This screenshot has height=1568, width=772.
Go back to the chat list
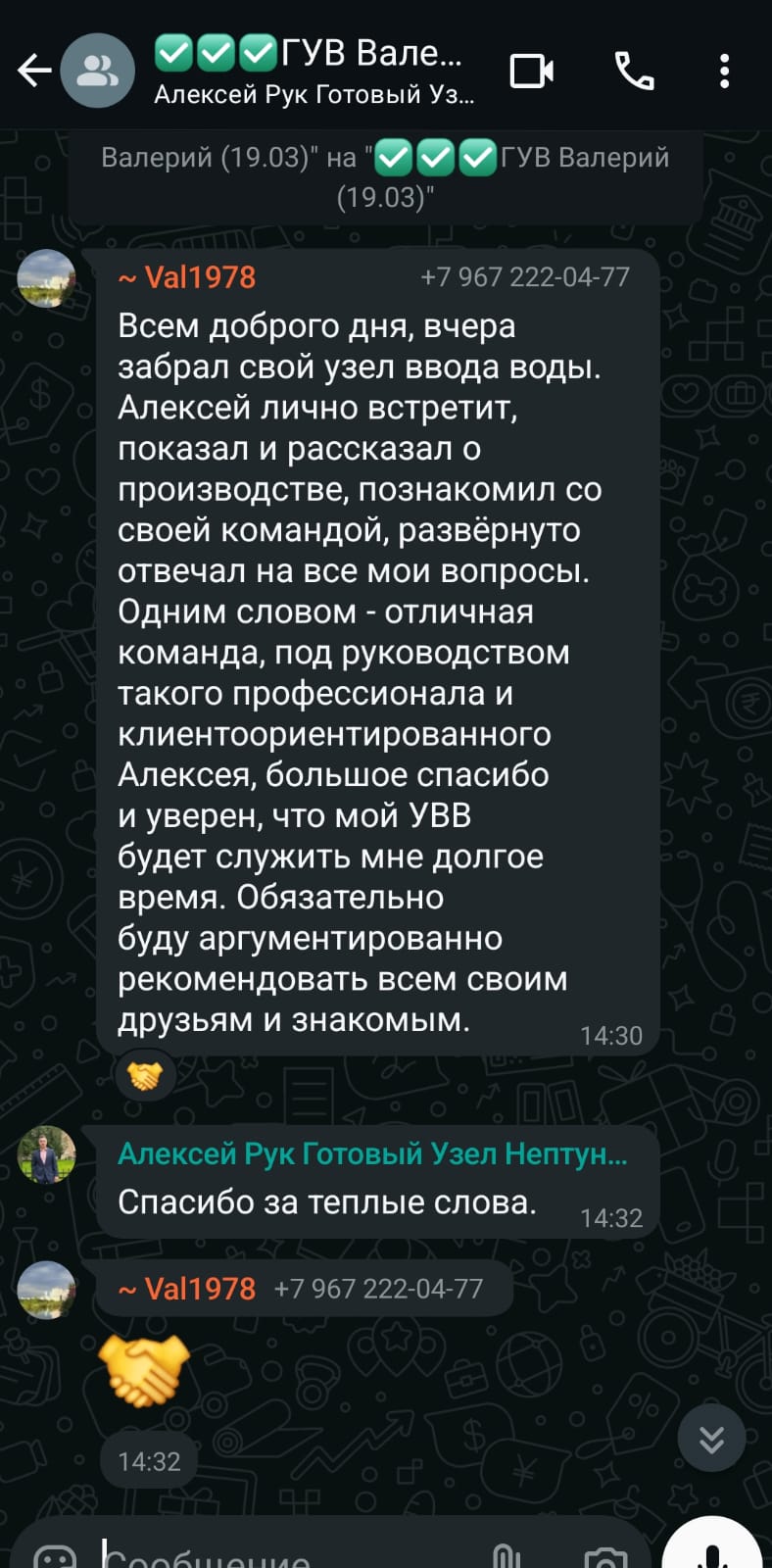[x=34, y=71]
